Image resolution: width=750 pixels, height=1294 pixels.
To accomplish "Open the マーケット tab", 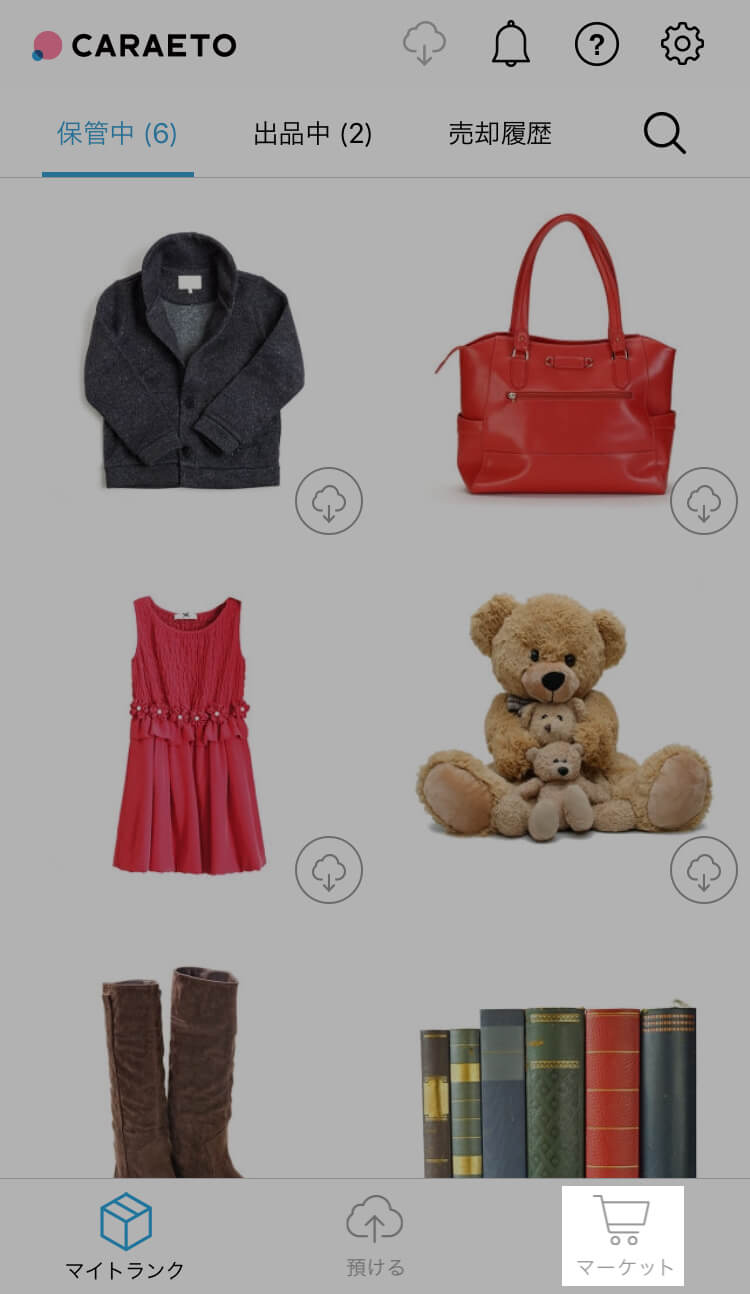I will [623, 1236].
